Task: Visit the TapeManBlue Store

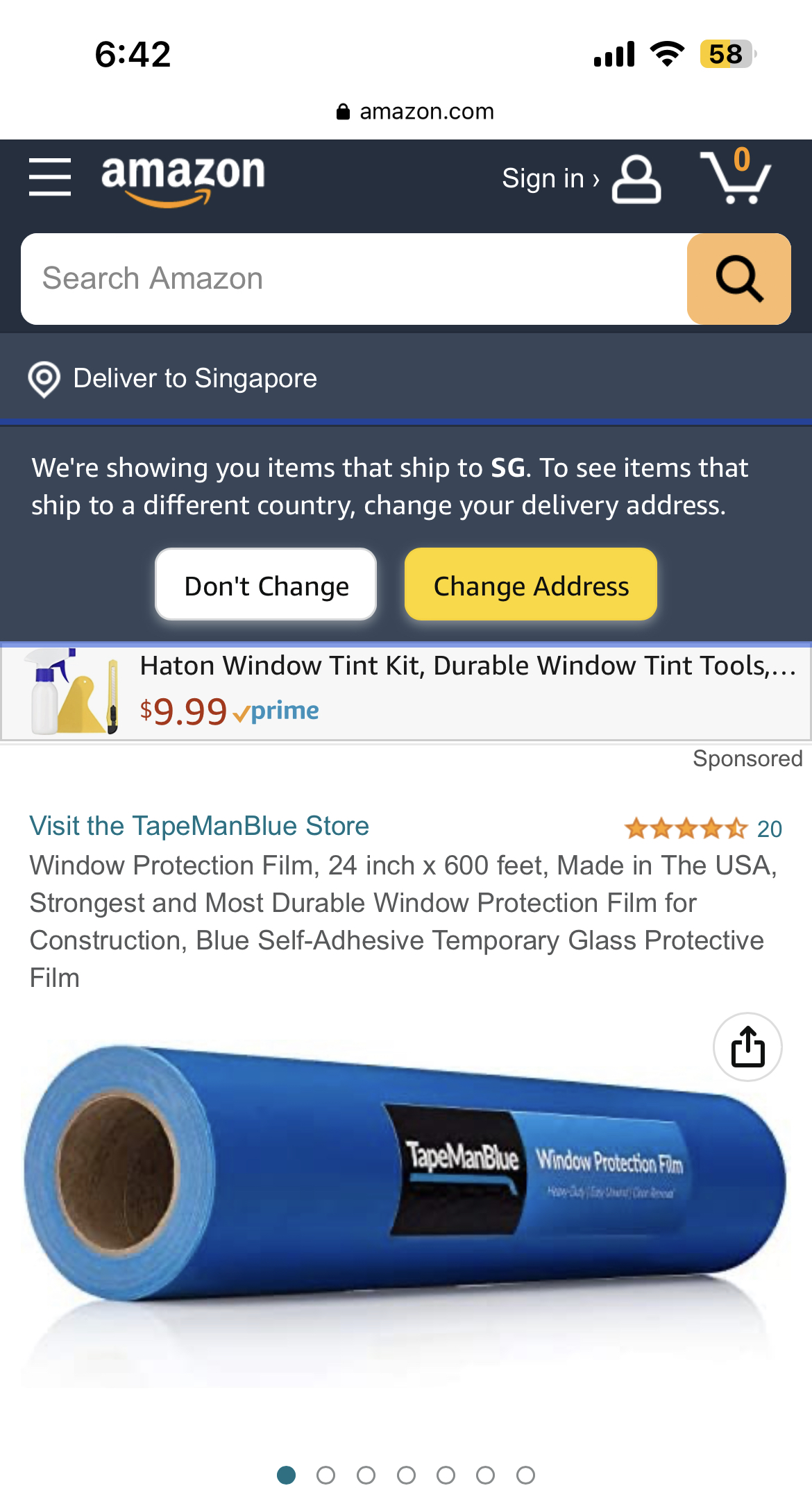Action: [199, 826]
